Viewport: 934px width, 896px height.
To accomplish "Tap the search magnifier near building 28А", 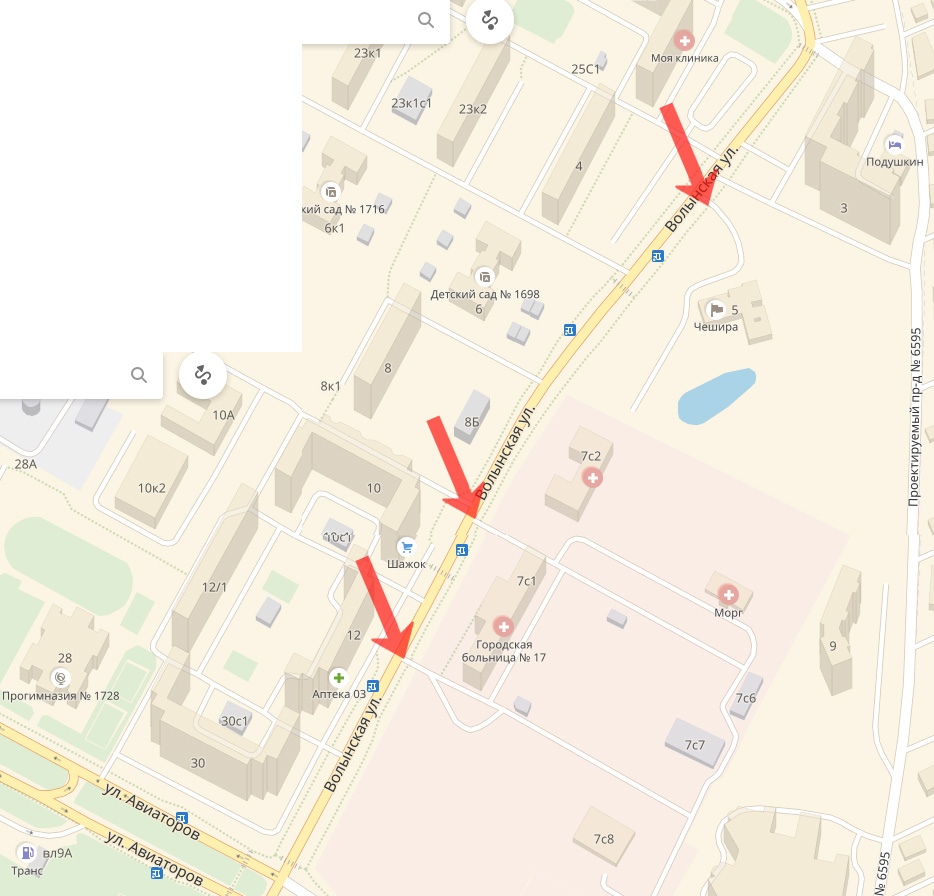I will [x=139, y=375].
